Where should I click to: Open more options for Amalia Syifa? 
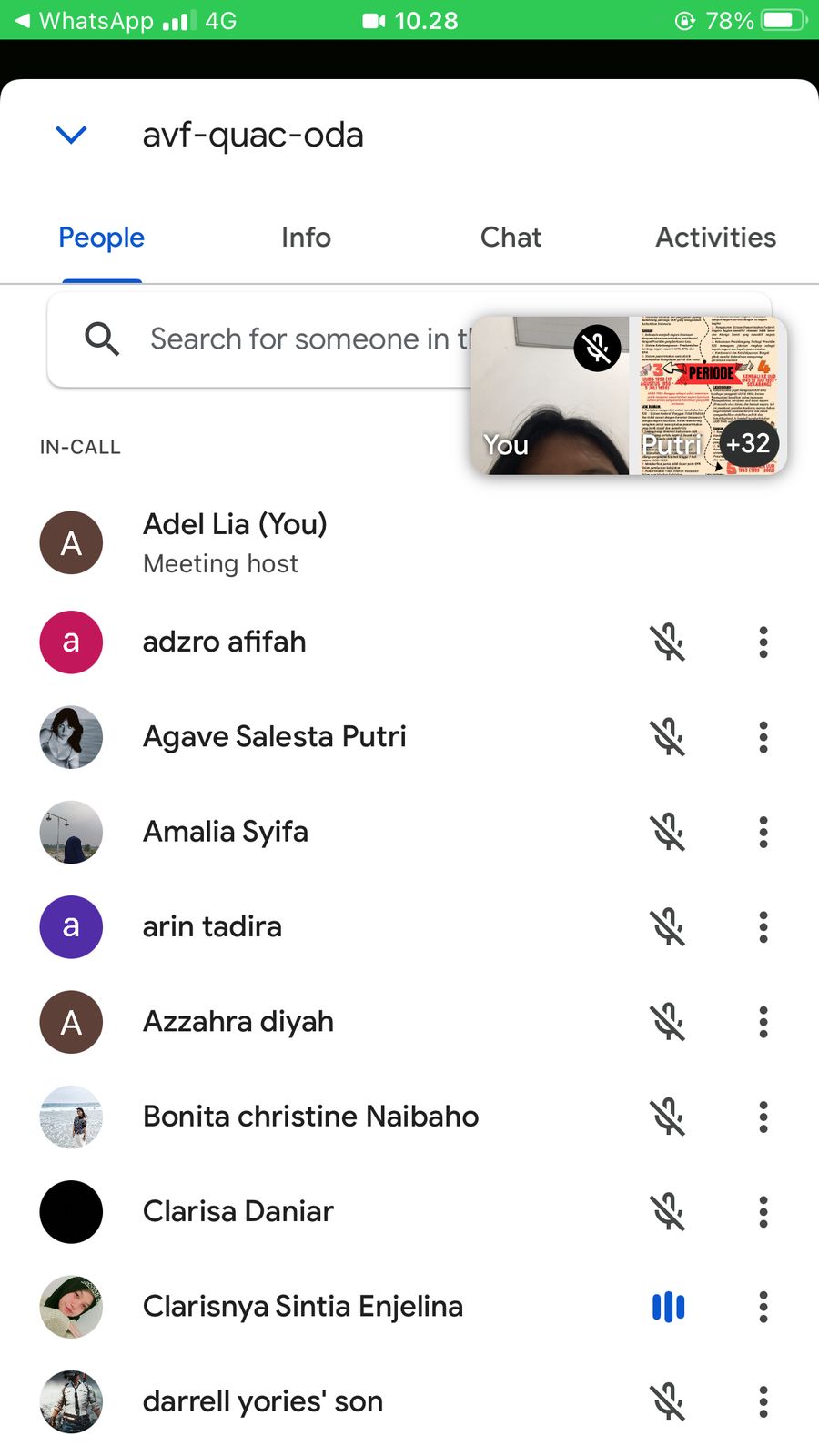tap(763, 832)
